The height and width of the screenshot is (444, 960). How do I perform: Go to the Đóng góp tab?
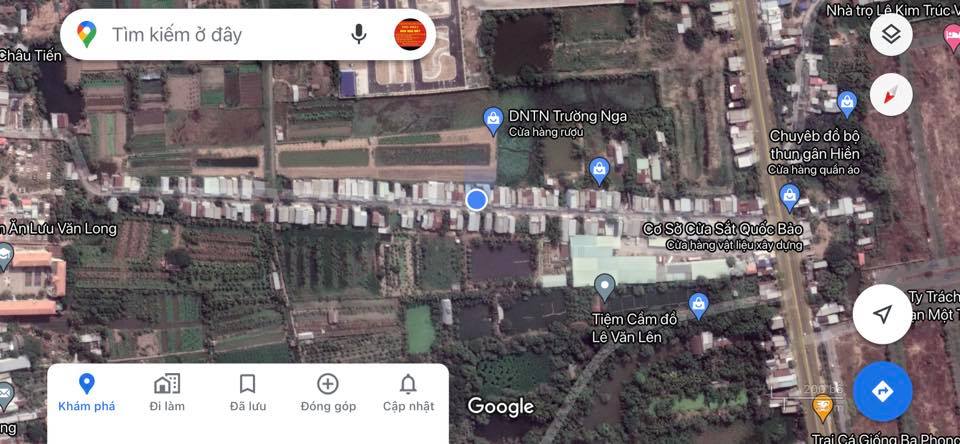pyautogui.click(x=328, y=392)
